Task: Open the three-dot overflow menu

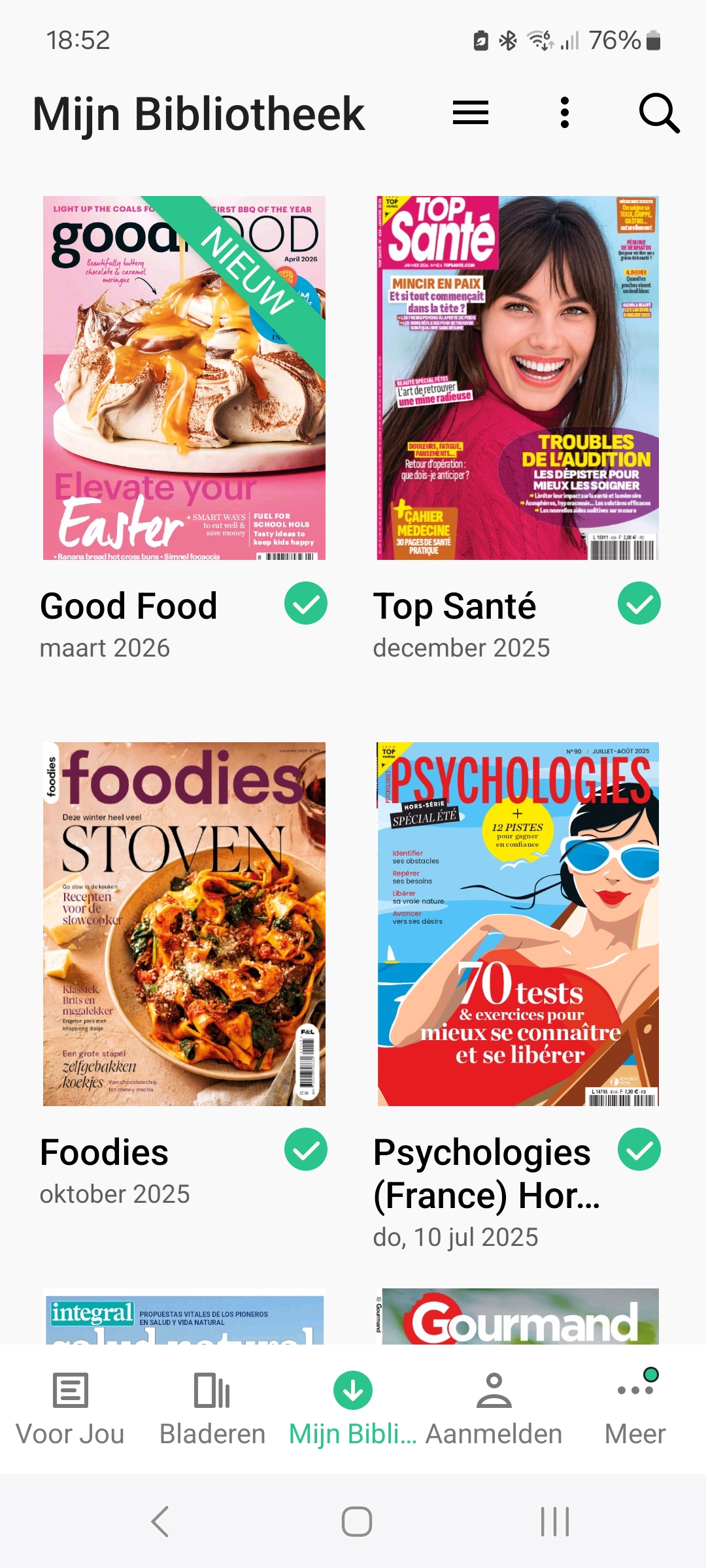Action: [565, 113]
